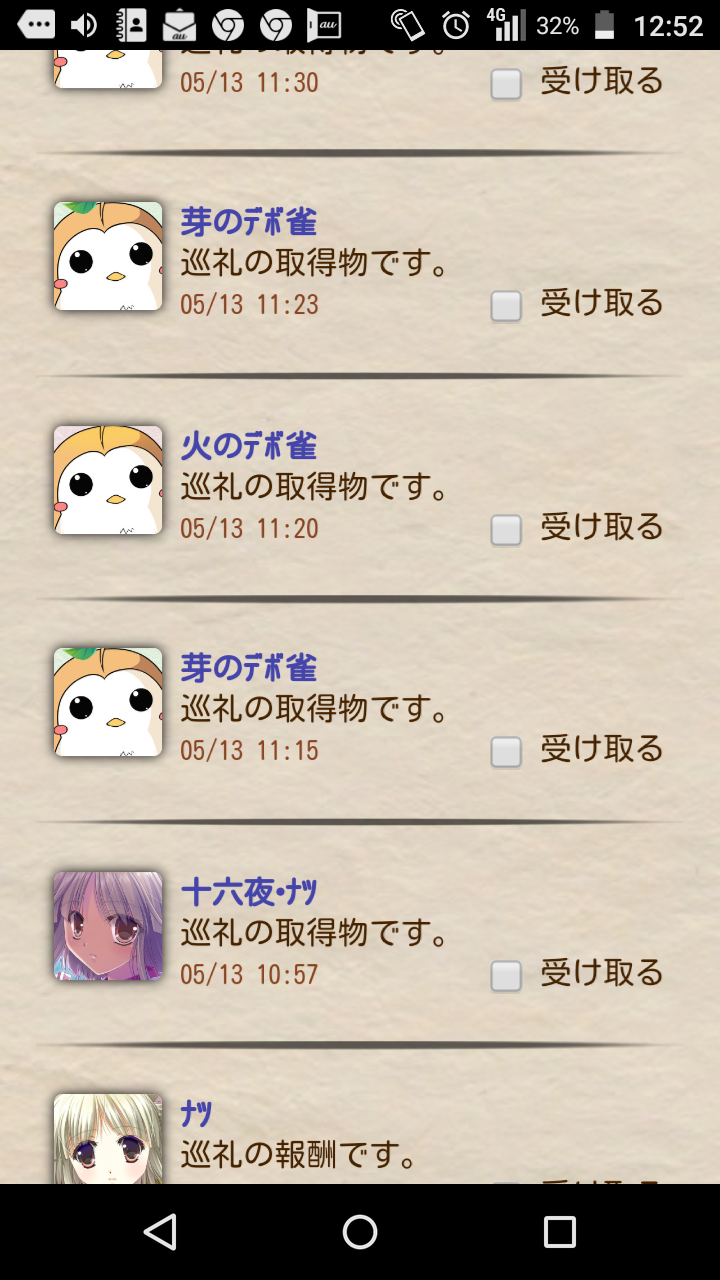Open 十六夜・ナツ sender name link
720x1280 pixels.
click(x=249, y=891)
